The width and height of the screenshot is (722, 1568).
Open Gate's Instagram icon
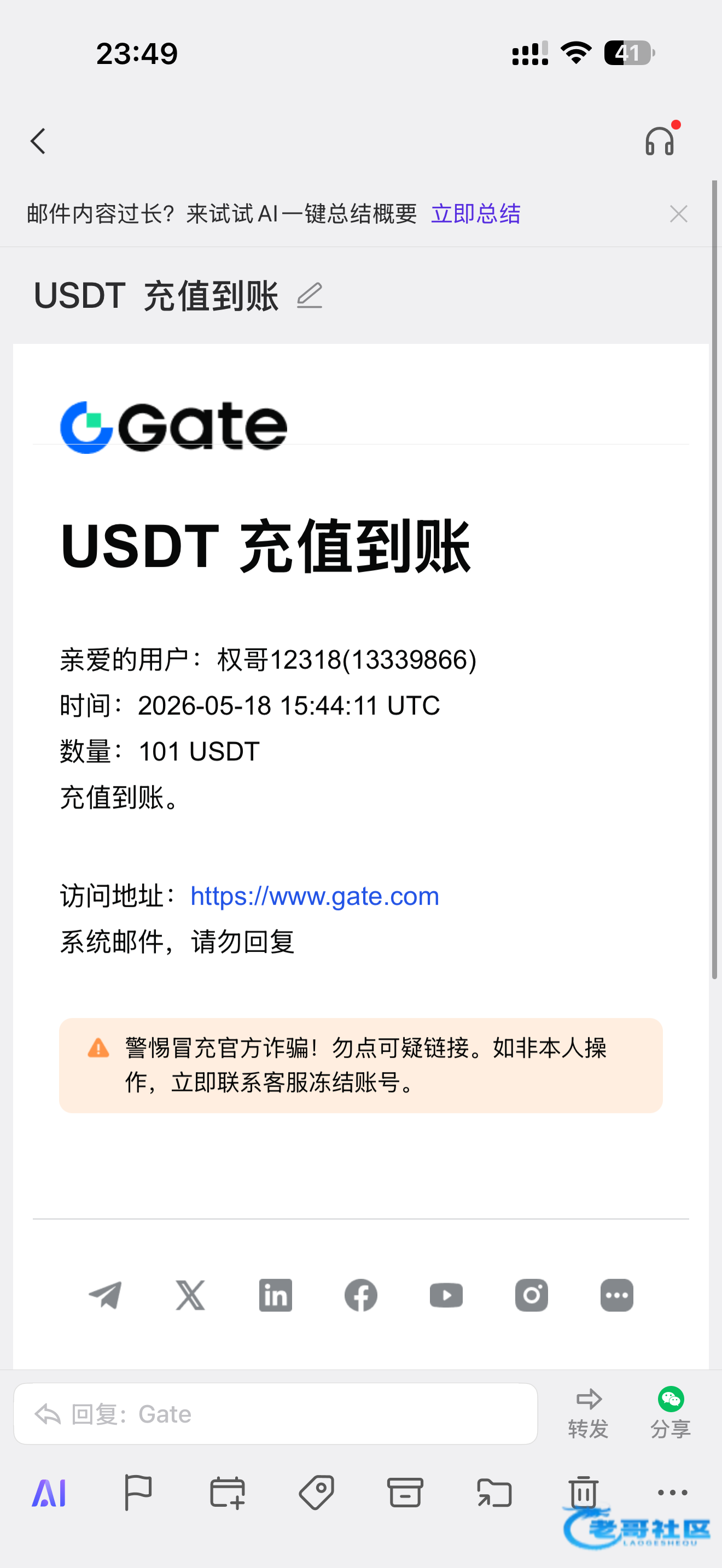click(x=532, y=1295)
